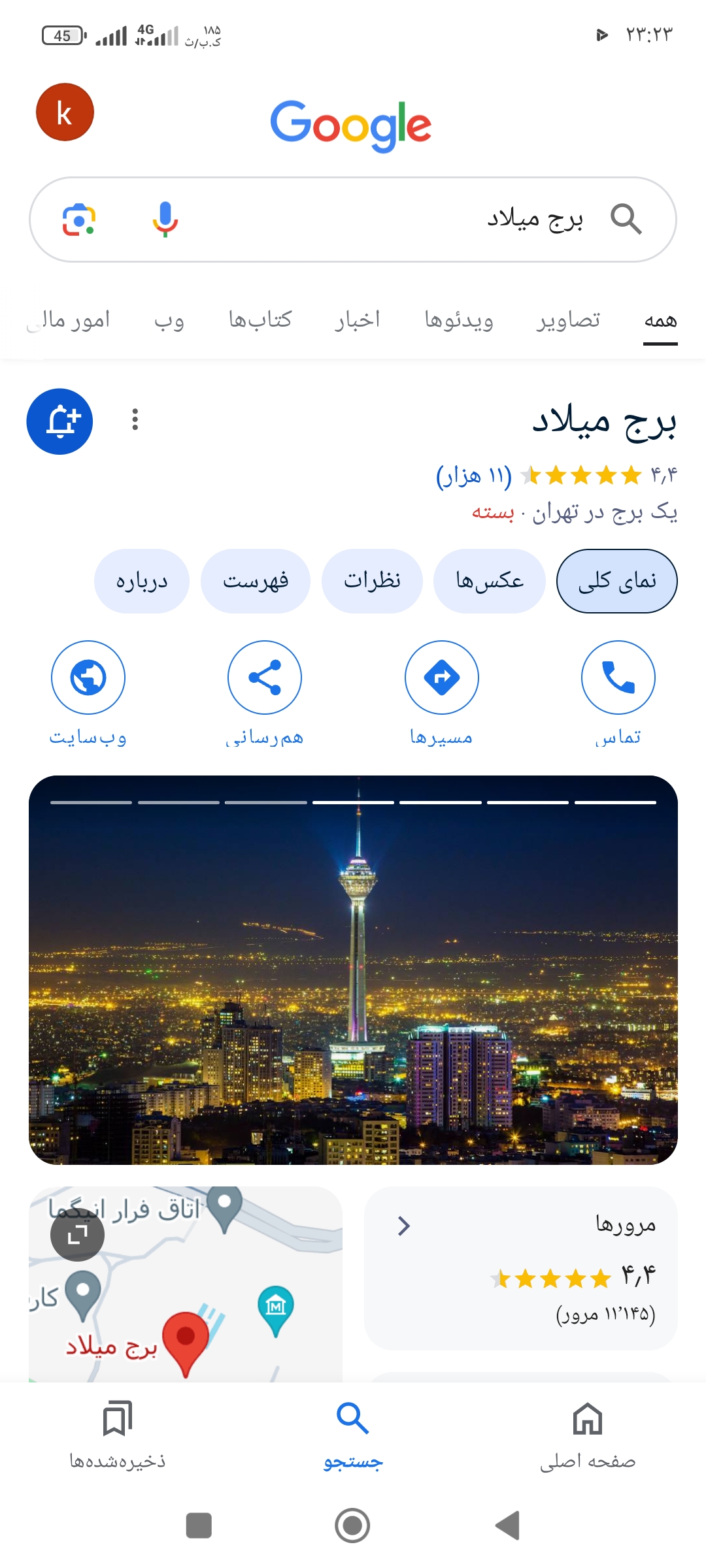706x1568 pixels.
Task: Open the مرورها reviews card
Action: pyautogui.click(x=520, y=1267)
